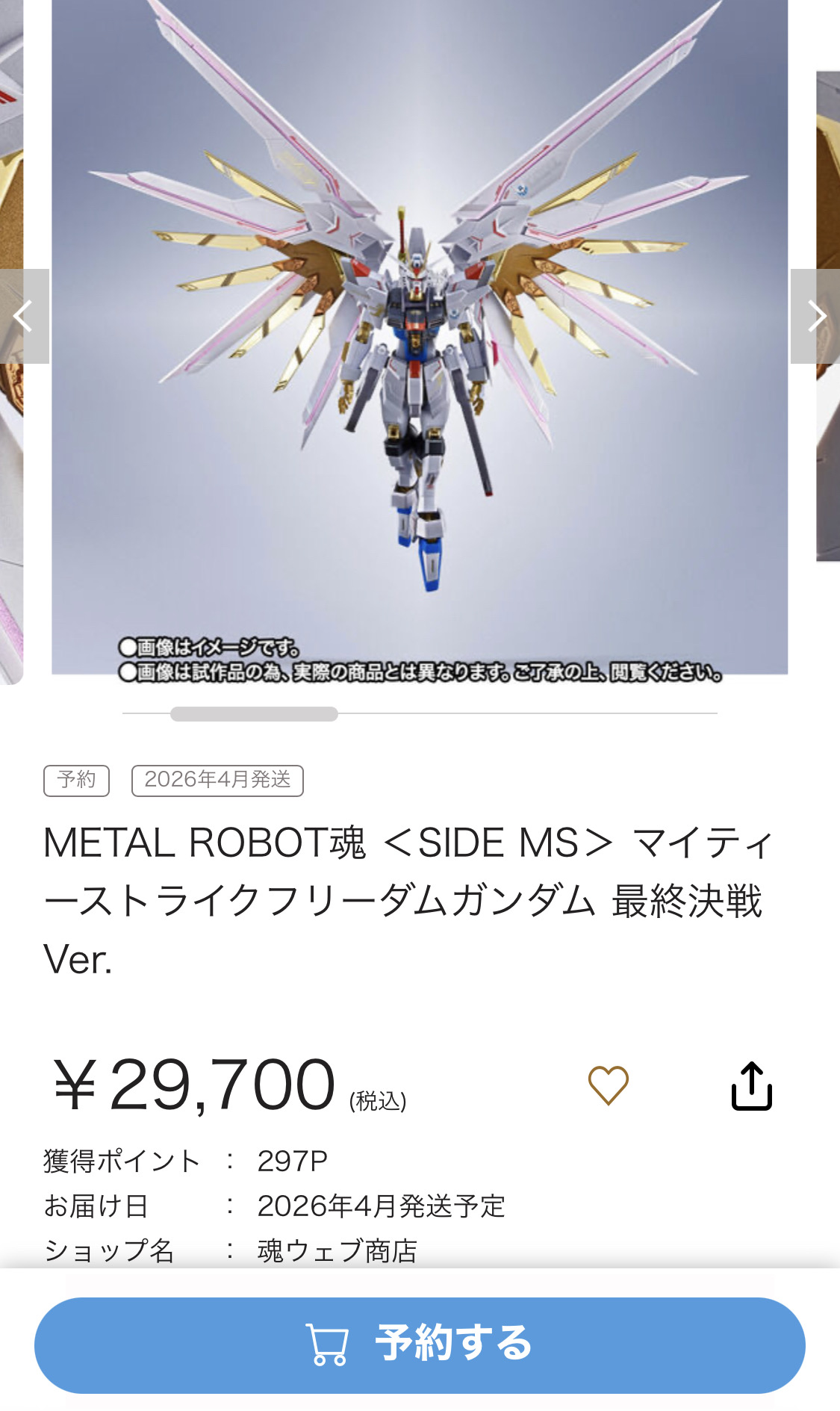Image resolution: width=840 pixels, height=1411 pixels.
Task: Share this product page
Action: tap(751, 1085)
